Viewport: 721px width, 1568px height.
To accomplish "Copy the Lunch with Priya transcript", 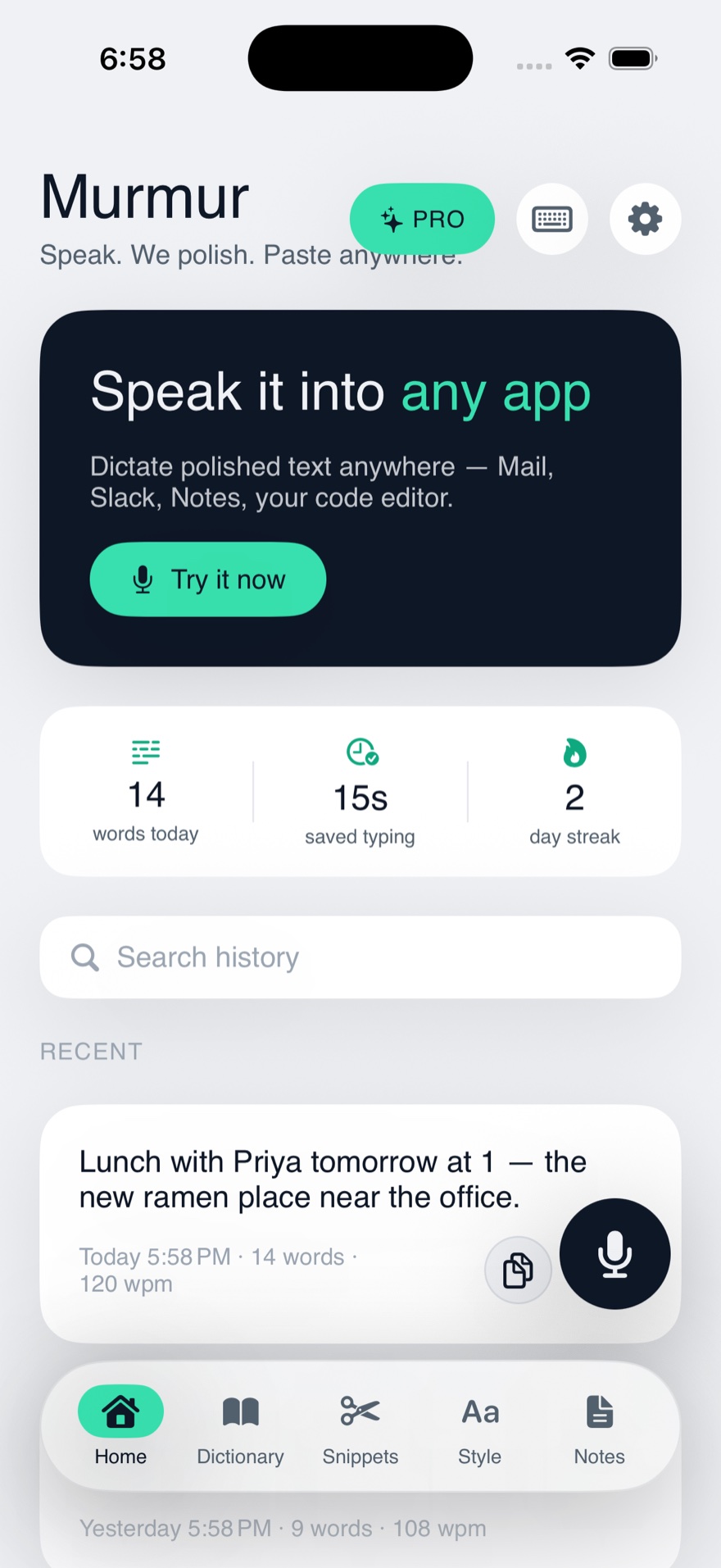I will 518,1270.
